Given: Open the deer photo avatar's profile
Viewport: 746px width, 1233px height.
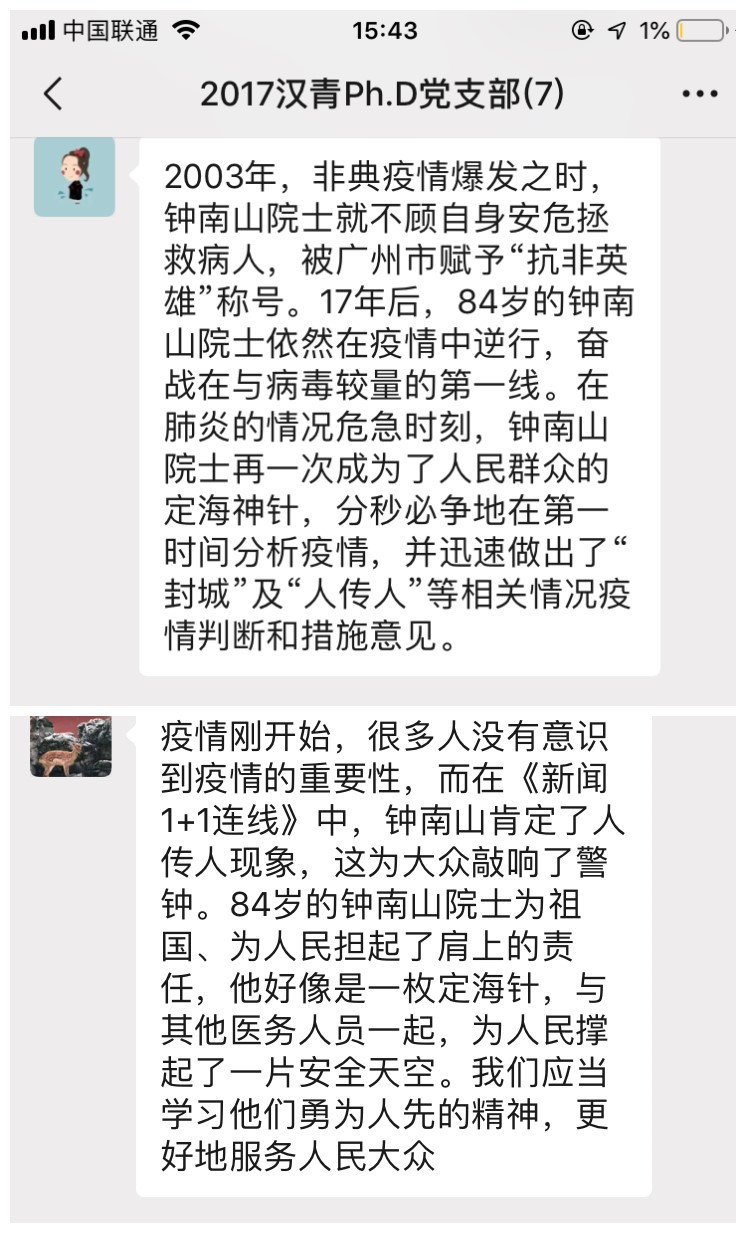Looking at the screenshot, I should (x=71, y=747).
